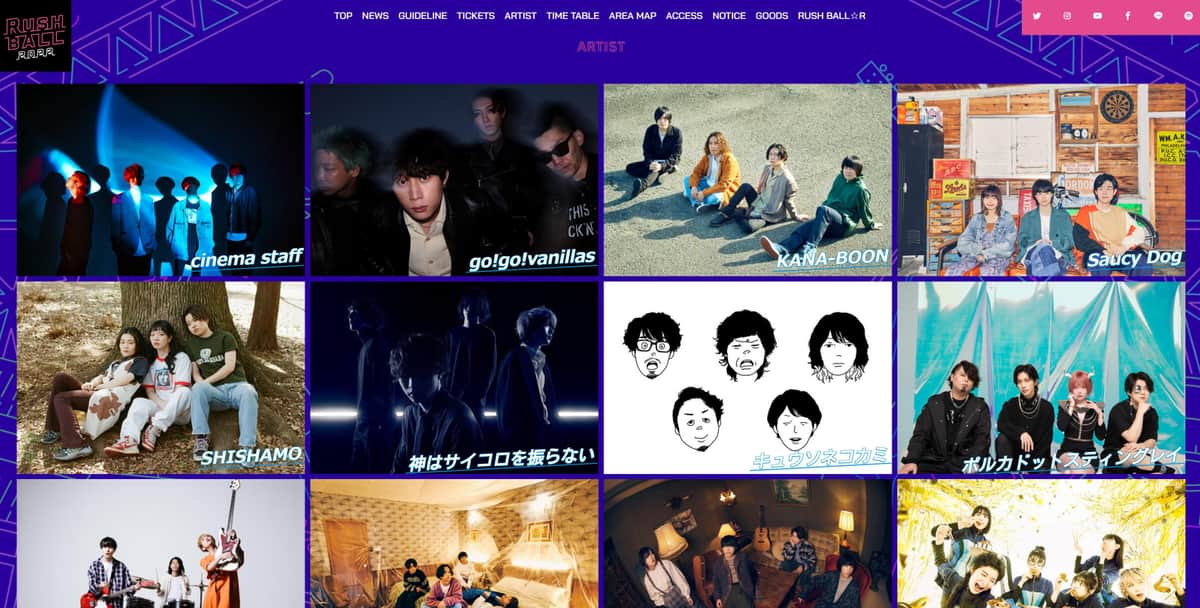
Task: View the ポルカドットスティングレイ artist tile
Action: point(1041,377)
